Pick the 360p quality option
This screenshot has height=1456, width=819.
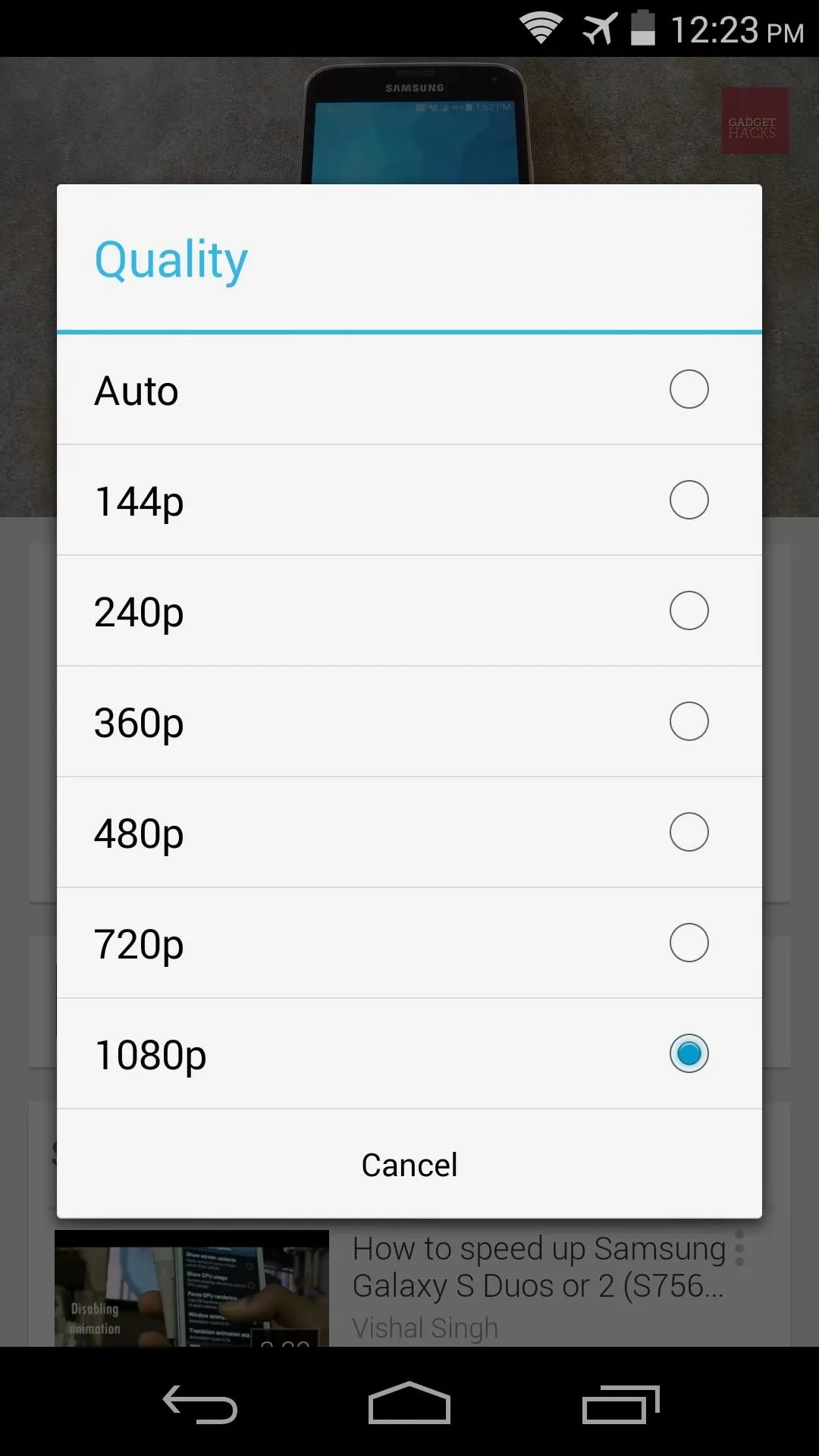pyautogui.click(x=409, y=722)
